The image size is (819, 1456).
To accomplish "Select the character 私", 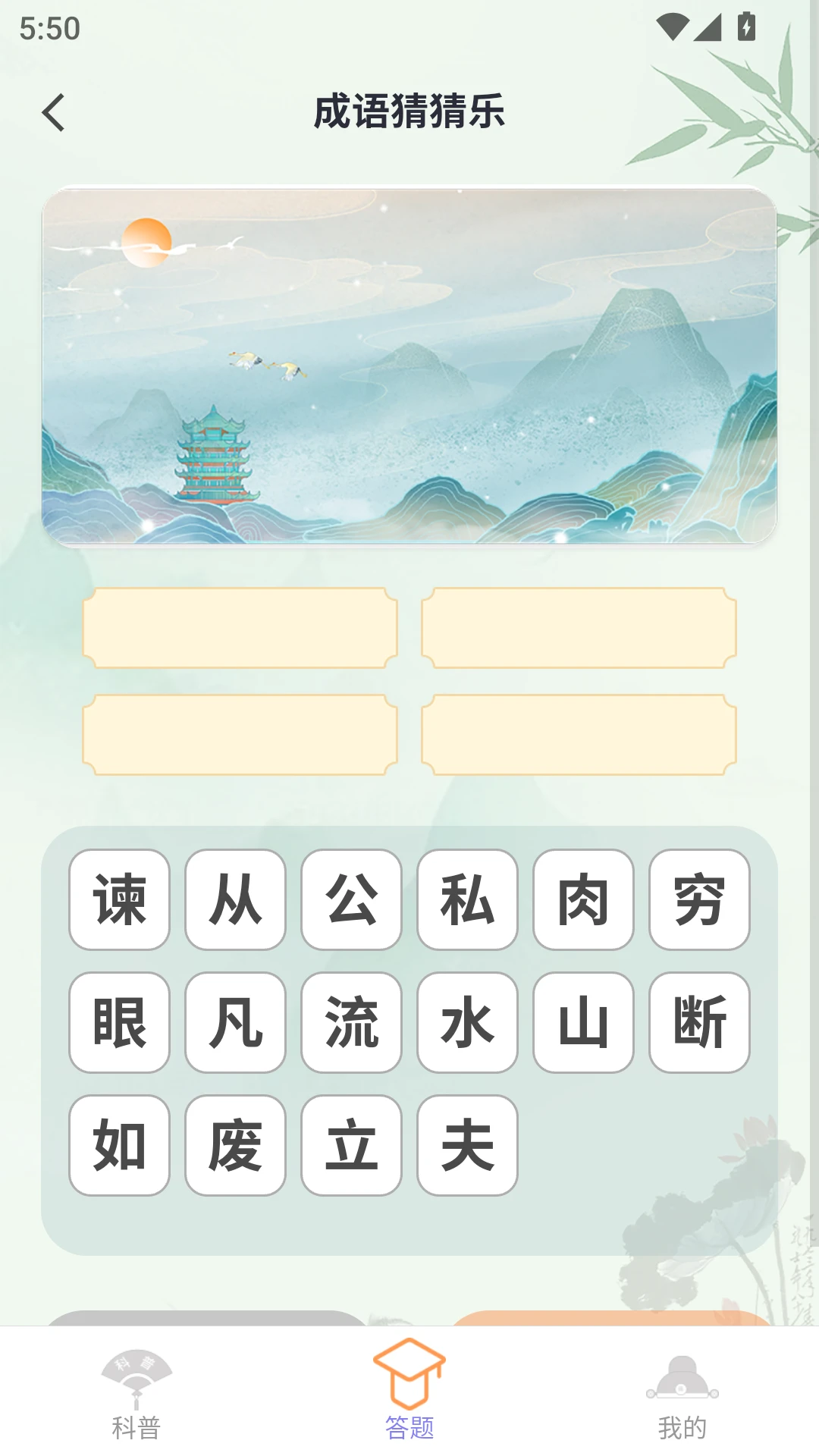I will click(467, 899).
